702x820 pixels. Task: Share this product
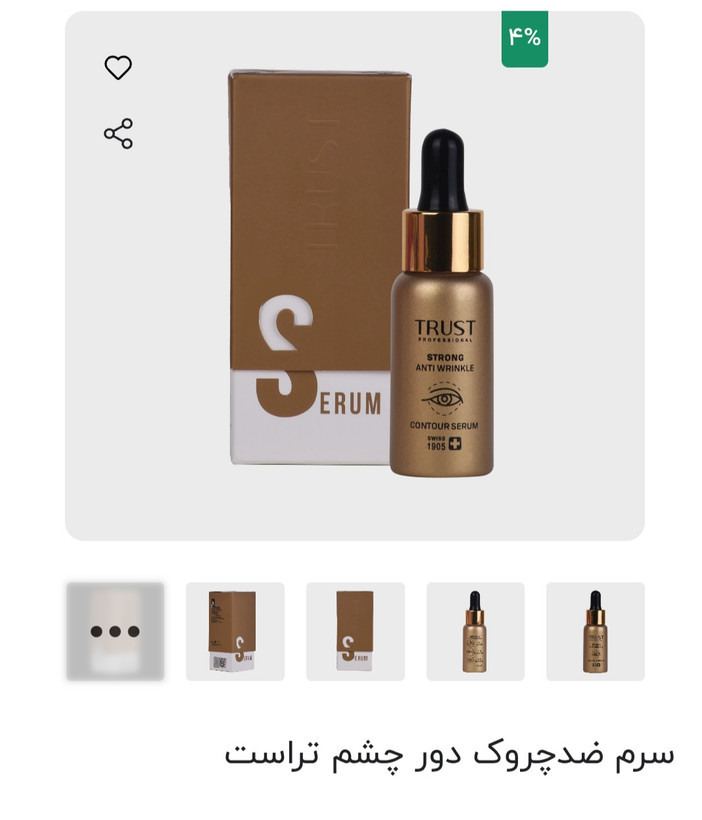pyautogui.click(x=118, y=134)
